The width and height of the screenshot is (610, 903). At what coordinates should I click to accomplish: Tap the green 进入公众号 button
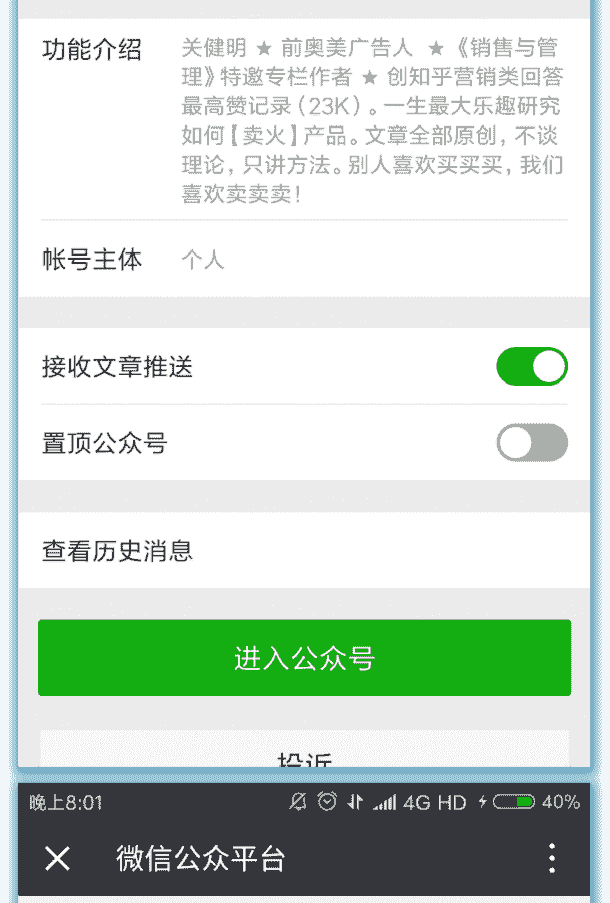click(x=304, y=658)
